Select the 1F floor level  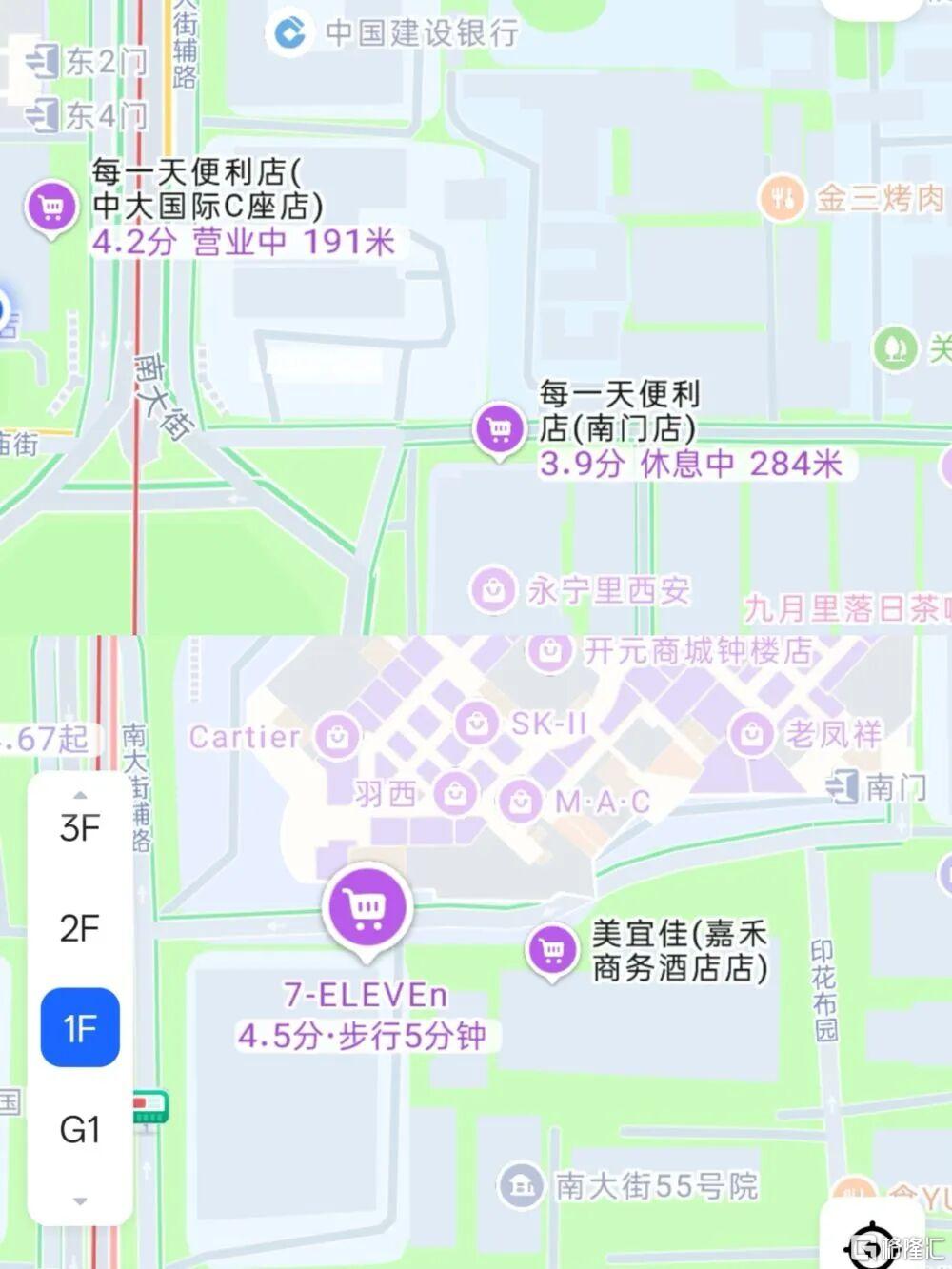click(x=80, y=1028)
